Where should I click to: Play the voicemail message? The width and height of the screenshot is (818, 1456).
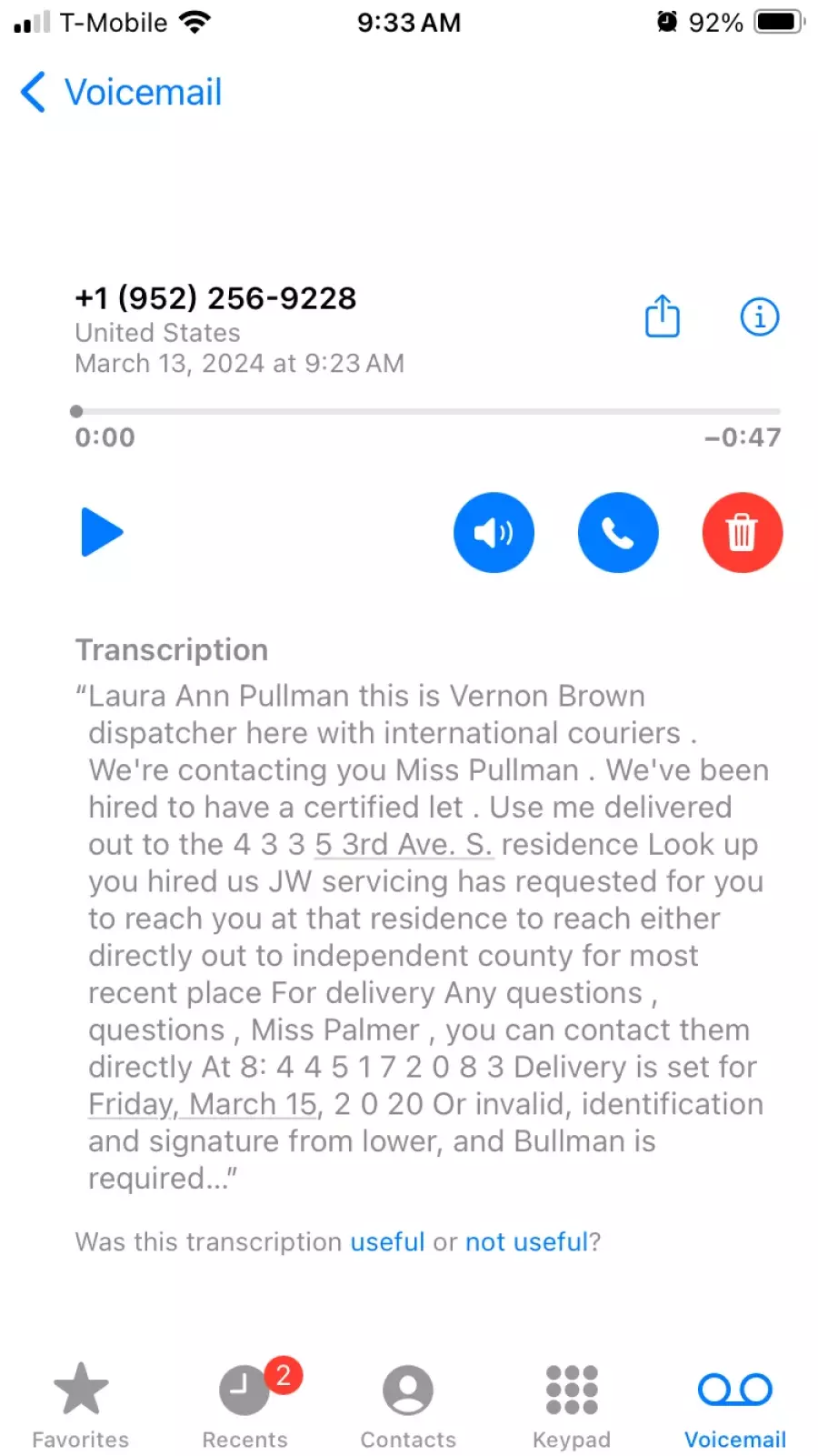(x=102, y=533)
